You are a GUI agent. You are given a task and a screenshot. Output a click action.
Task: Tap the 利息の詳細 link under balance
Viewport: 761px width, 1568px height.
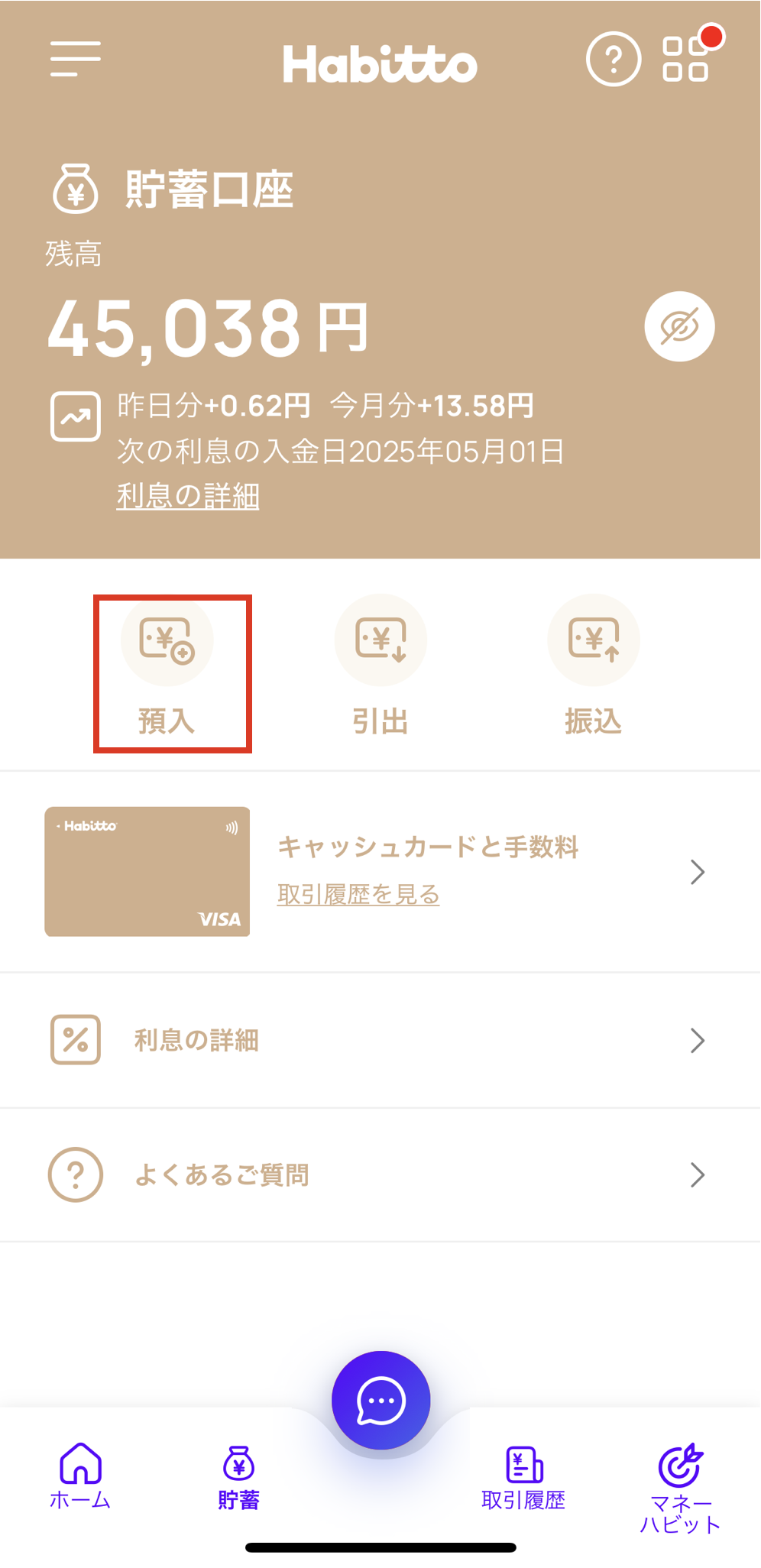(188, 496)
